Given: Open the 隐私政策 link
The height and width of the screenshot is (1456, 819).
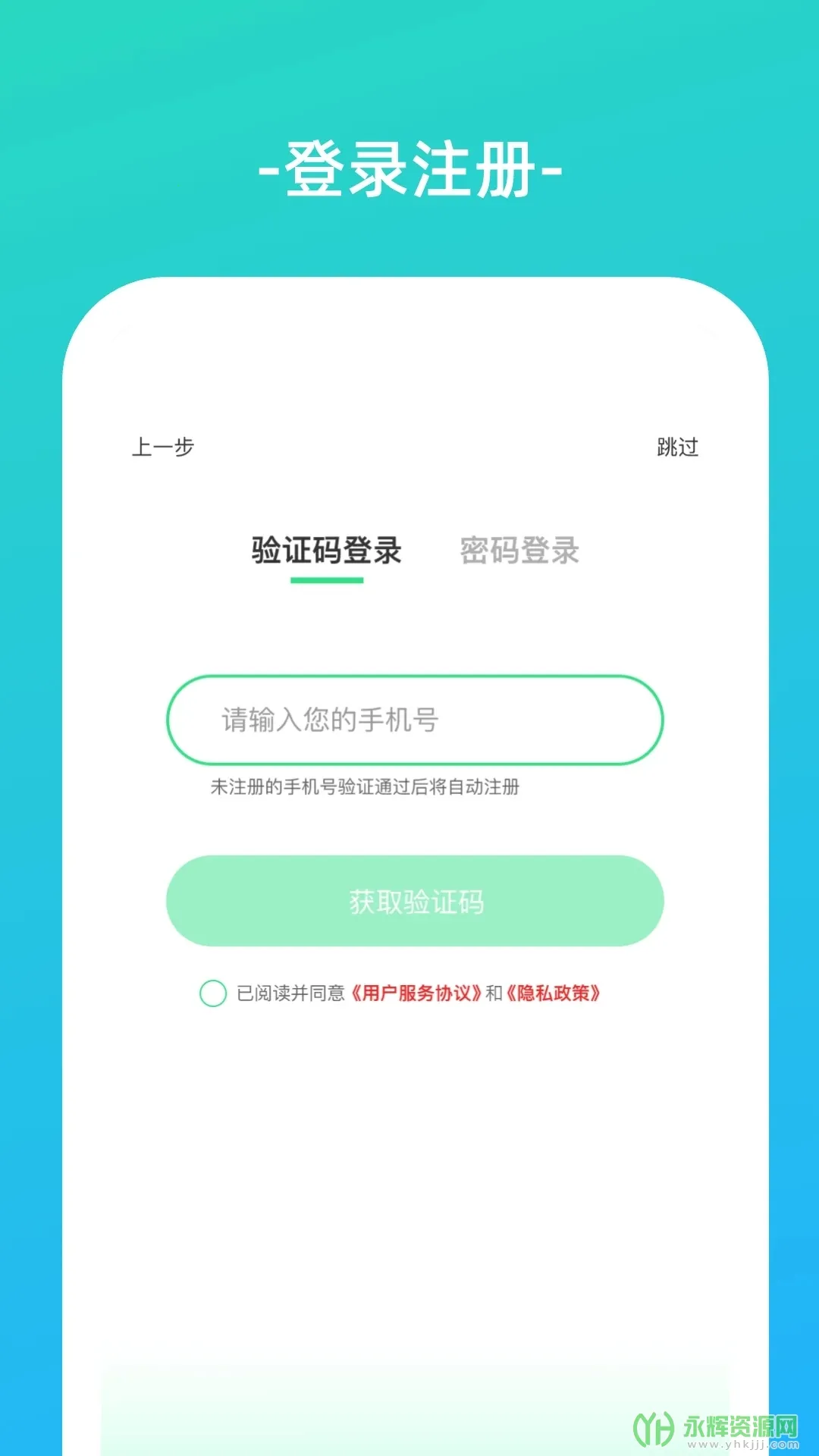Looking at the screenshot, I should point(554,993).
